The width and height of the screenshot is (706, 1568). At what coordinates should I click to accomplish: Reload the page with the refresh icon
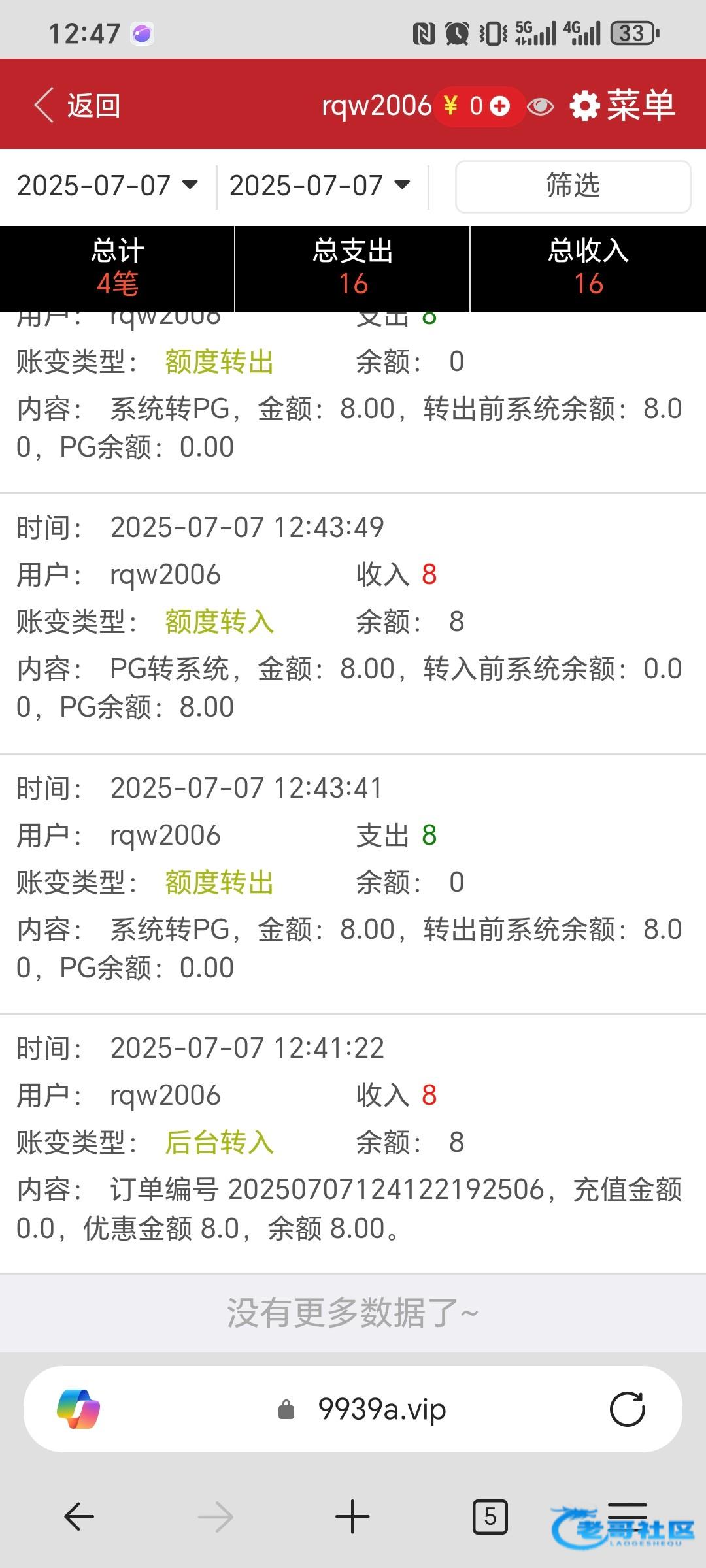tap(627, 1409)
